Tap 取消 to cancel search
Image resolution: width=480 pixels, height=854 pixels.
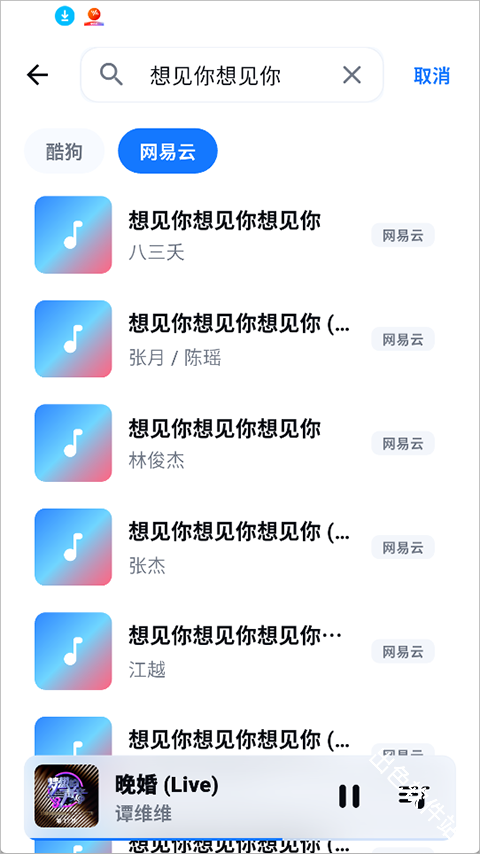(432, 76)
